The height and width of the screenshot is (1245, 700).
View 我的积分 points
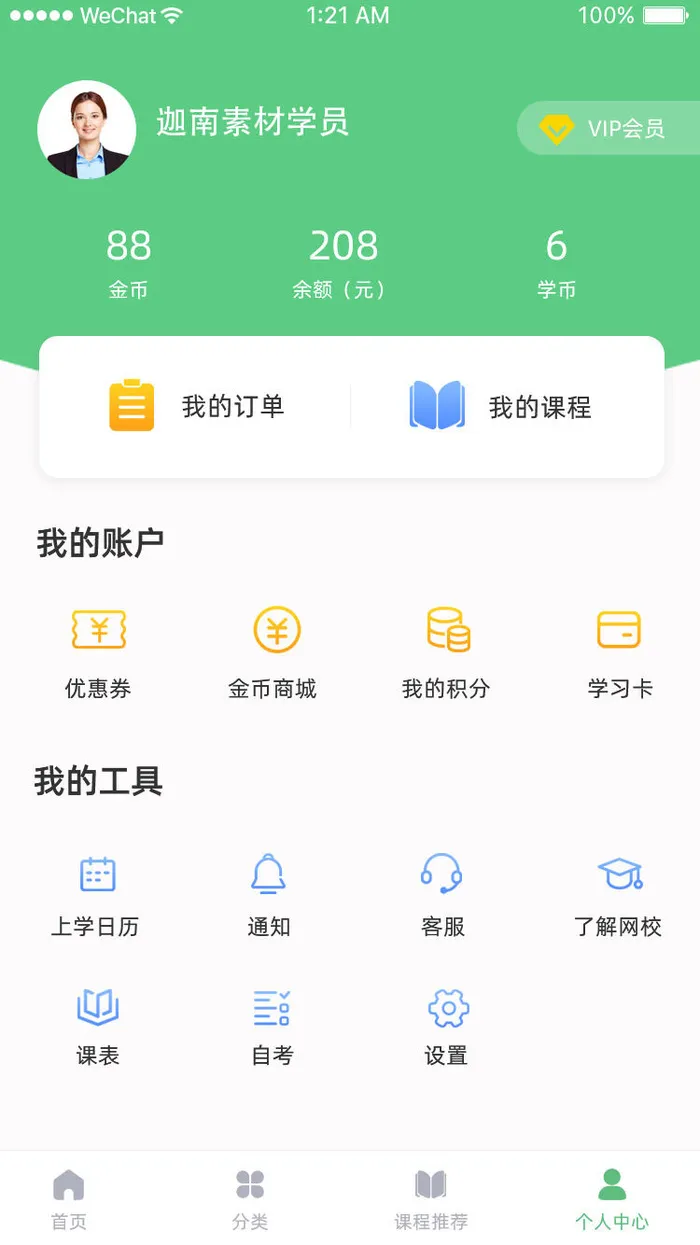(446, 652)
